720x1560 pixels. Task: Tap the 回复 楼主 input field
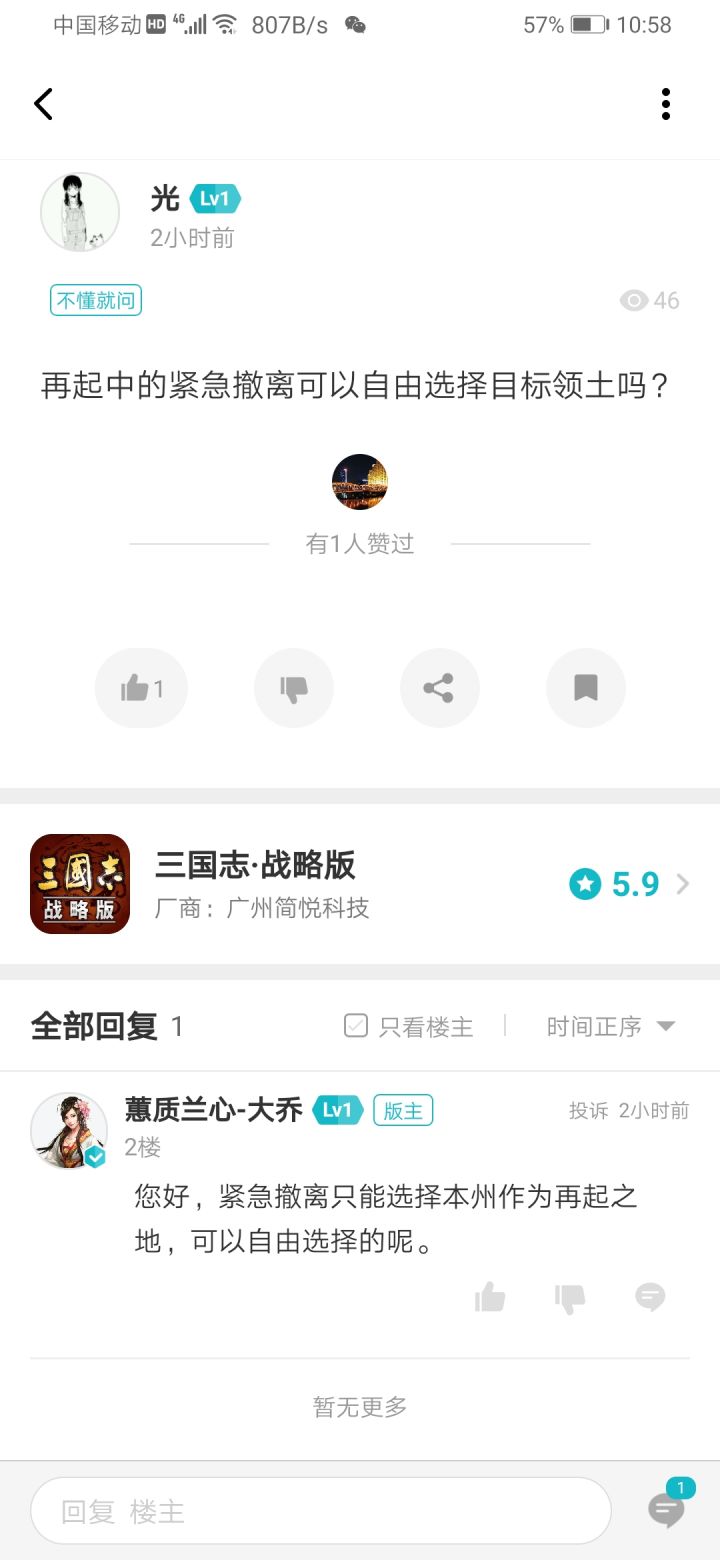click(x=320, y=1510)
